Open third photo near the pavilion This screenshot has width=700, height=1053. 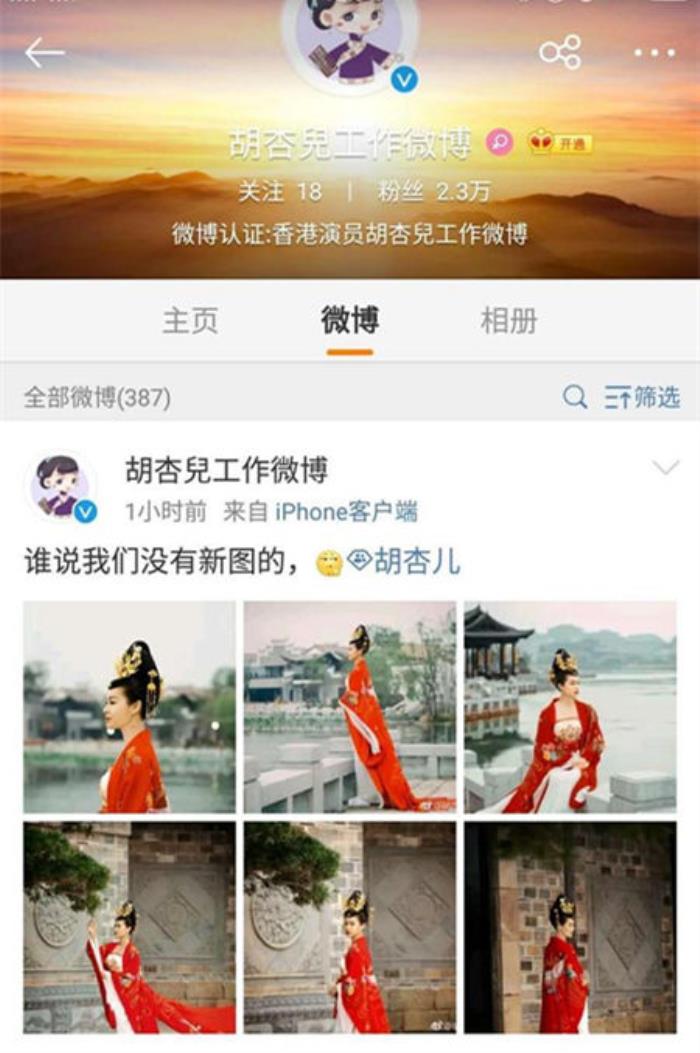pyautogui.click(x=570, y=706)
